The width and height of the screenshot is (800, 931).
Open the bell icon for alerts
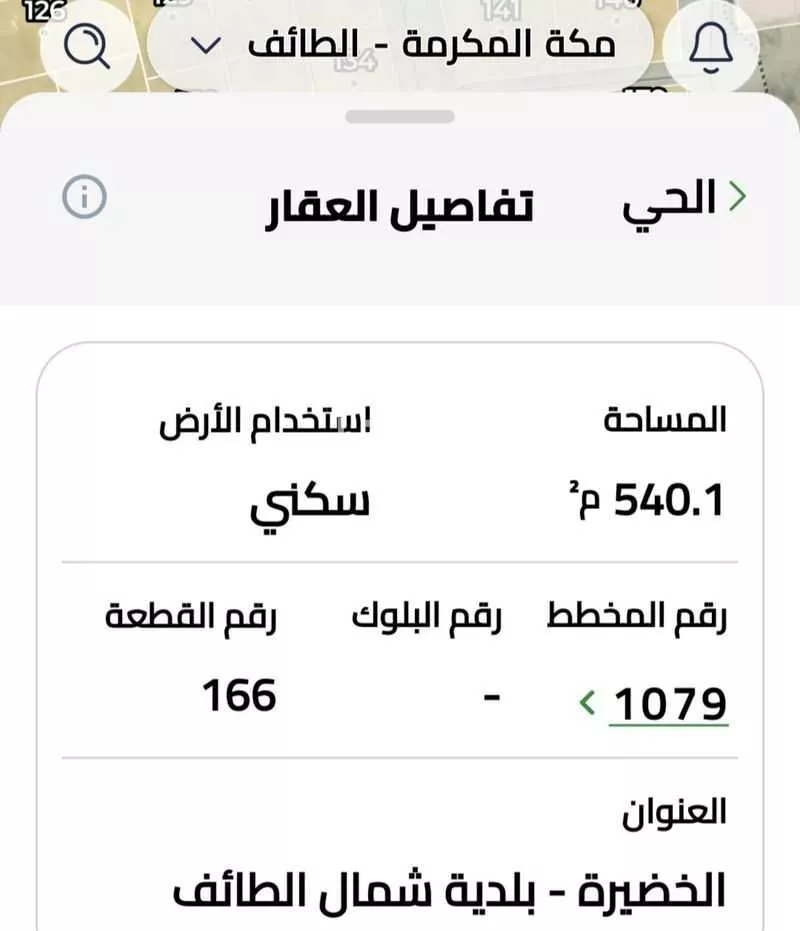pyautogui.click(x=712, y=45)
